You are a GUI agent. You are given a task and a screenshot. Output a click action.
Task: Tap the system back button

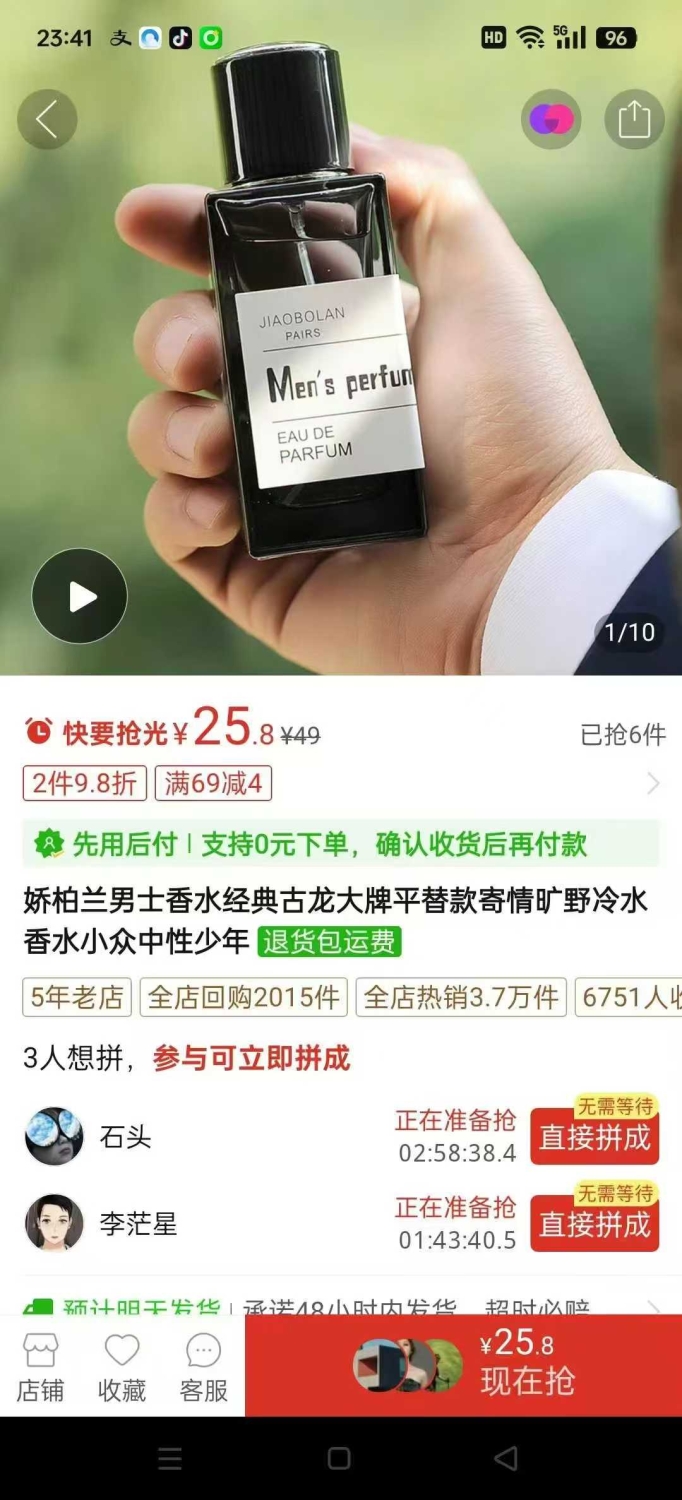[x=506, y=1459]
